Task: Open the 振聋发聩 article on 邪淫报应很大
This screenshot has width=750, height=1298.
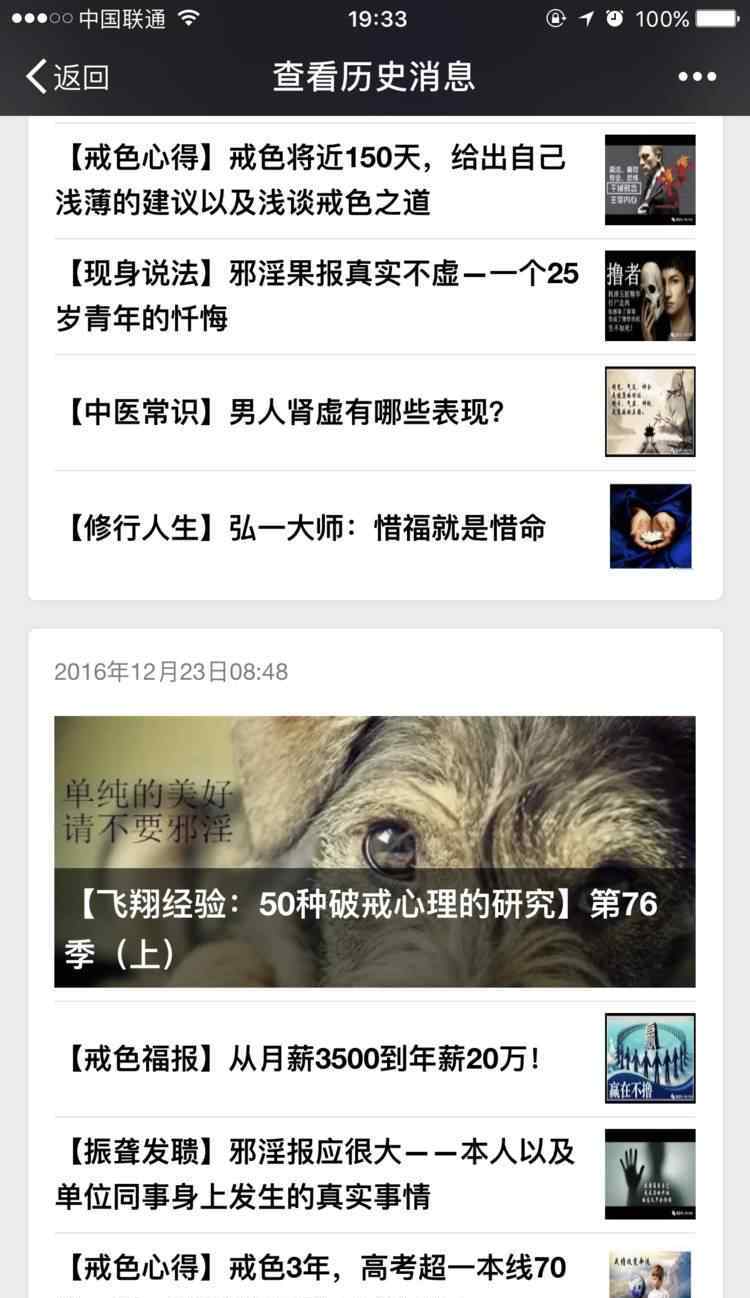Action: click(x=375, y=1175)
